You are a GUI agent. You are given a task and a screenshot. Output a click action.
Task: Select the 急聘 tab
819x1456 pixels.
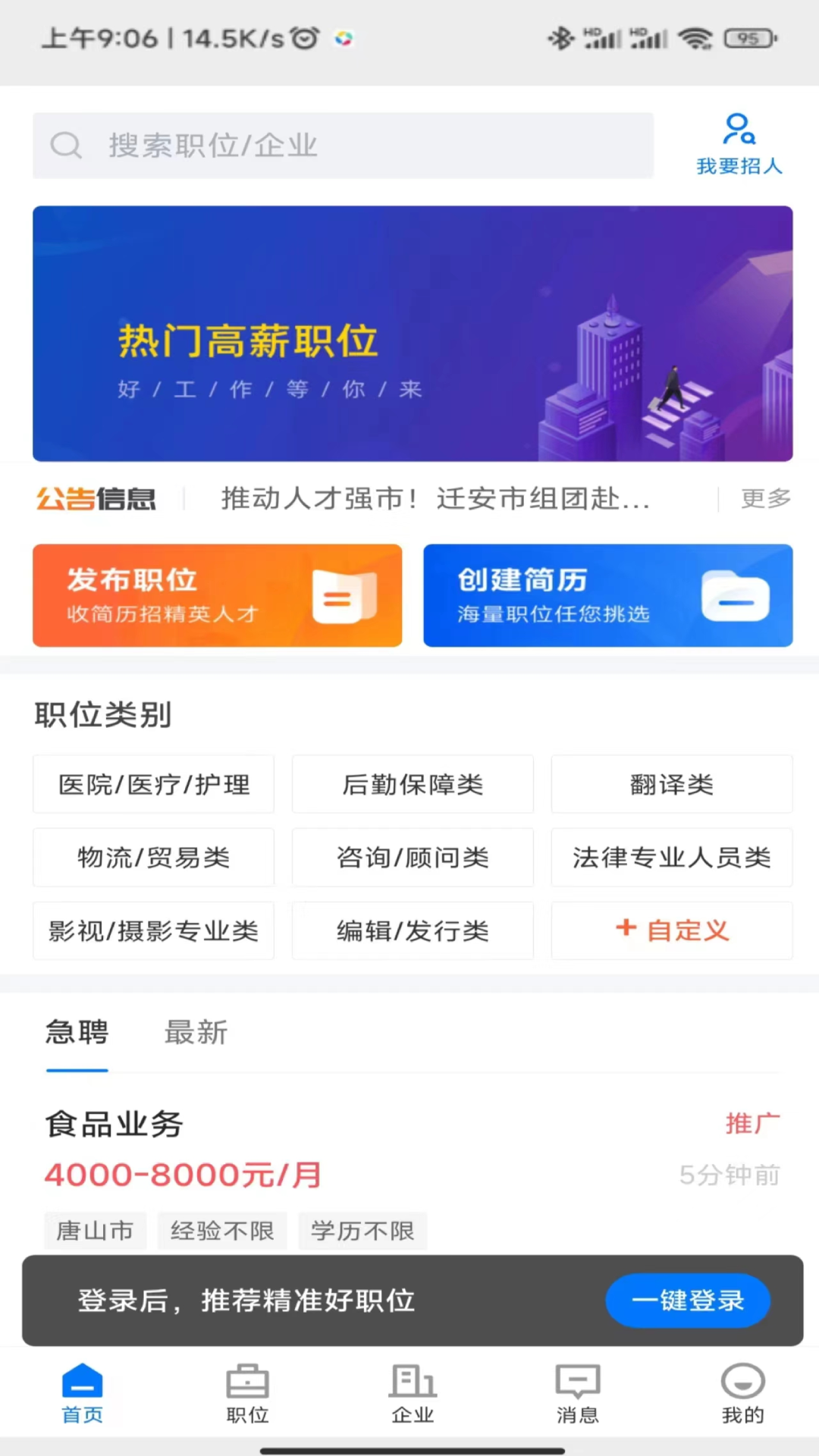click(77, 1033)
